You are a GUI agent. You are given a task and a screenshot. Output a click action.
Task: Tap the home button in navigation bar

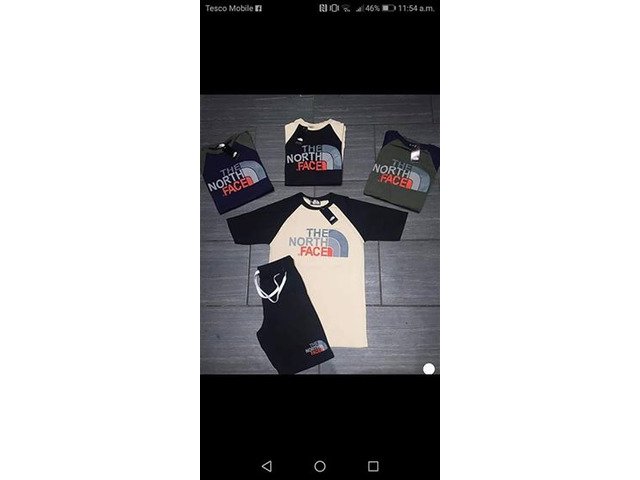tap(320, 466)
